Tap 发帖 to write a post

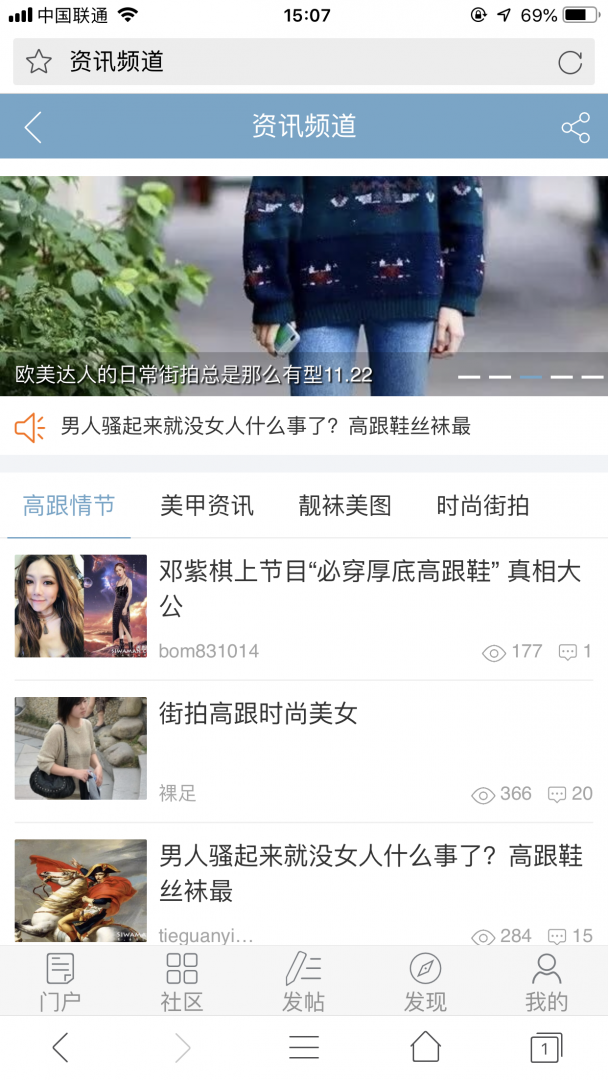click(303, 982)
